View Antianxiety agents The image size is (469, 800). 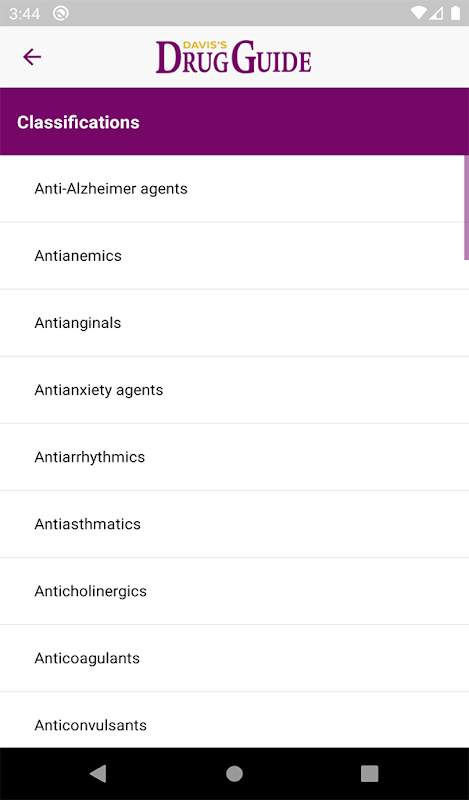[x=234, y=390]
